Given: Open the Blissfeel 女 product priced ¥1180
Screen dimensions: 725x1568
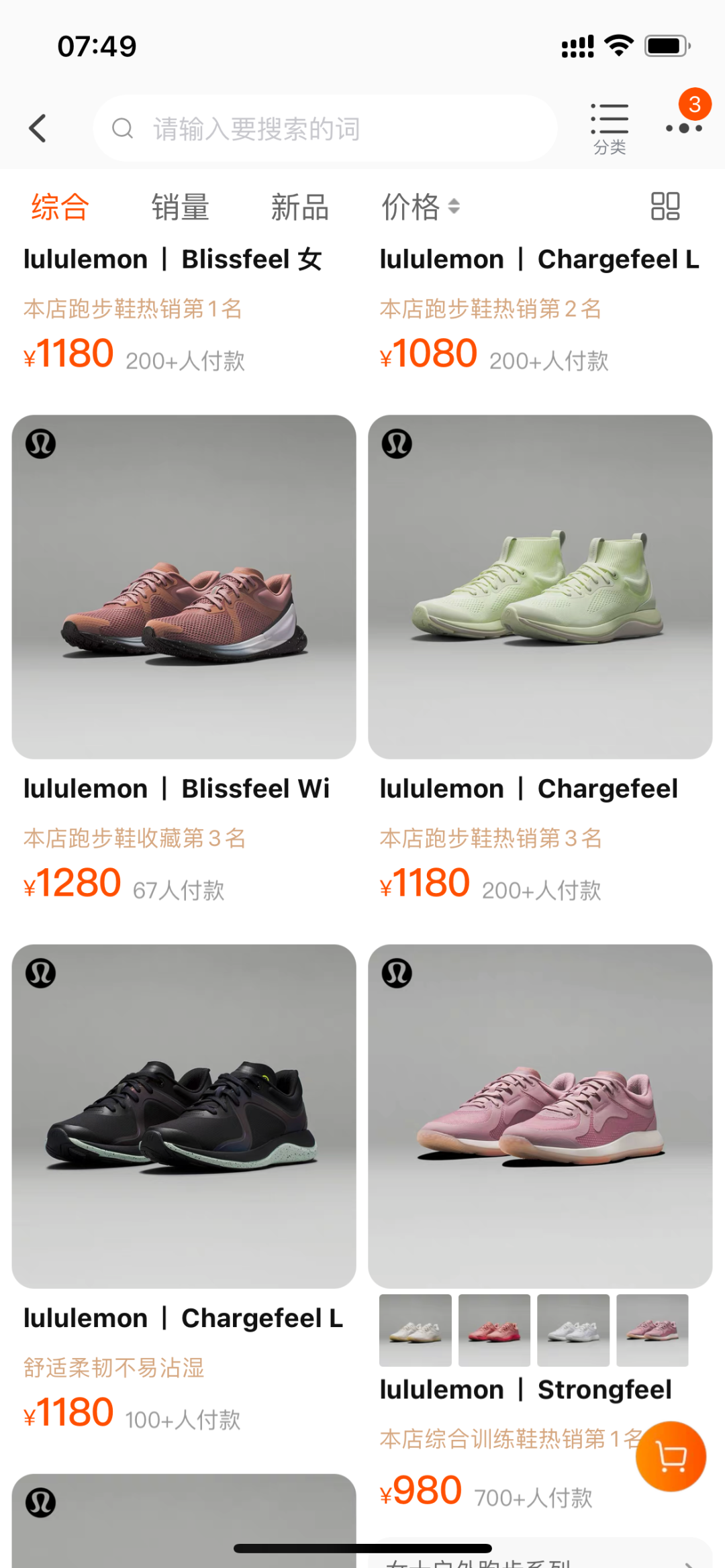Looking at the screenshot, I should click(x=173, y=260).
